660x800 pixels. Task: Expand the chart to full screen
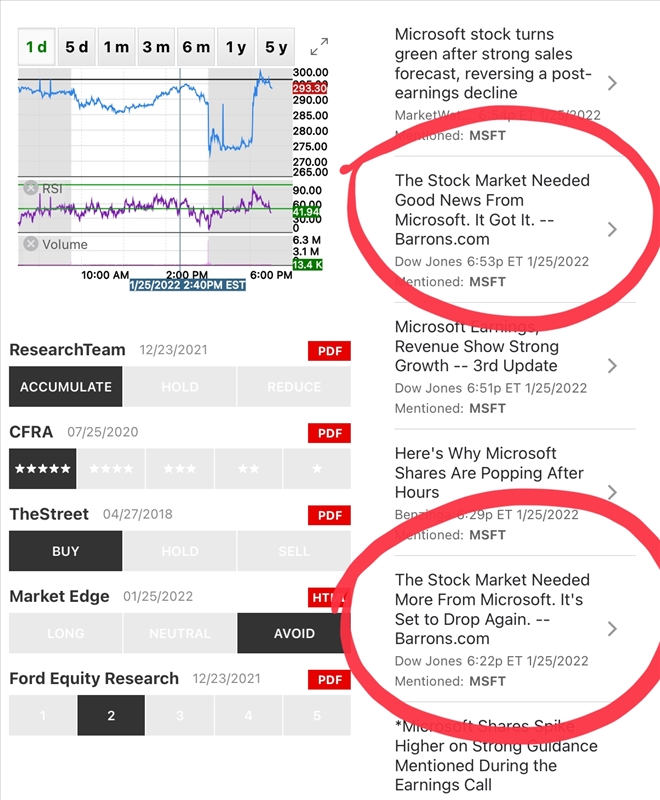319,46
